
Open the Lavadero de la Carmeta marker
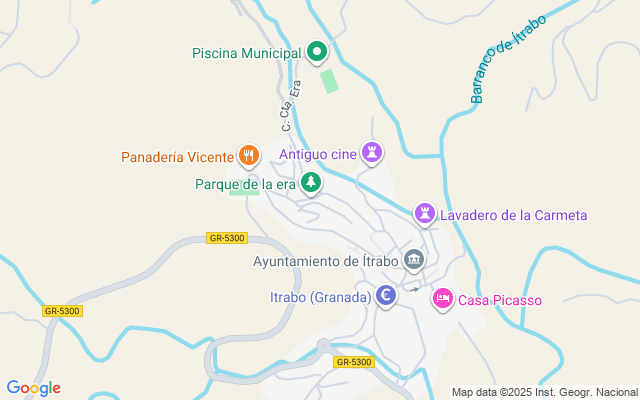pos(426,213)
